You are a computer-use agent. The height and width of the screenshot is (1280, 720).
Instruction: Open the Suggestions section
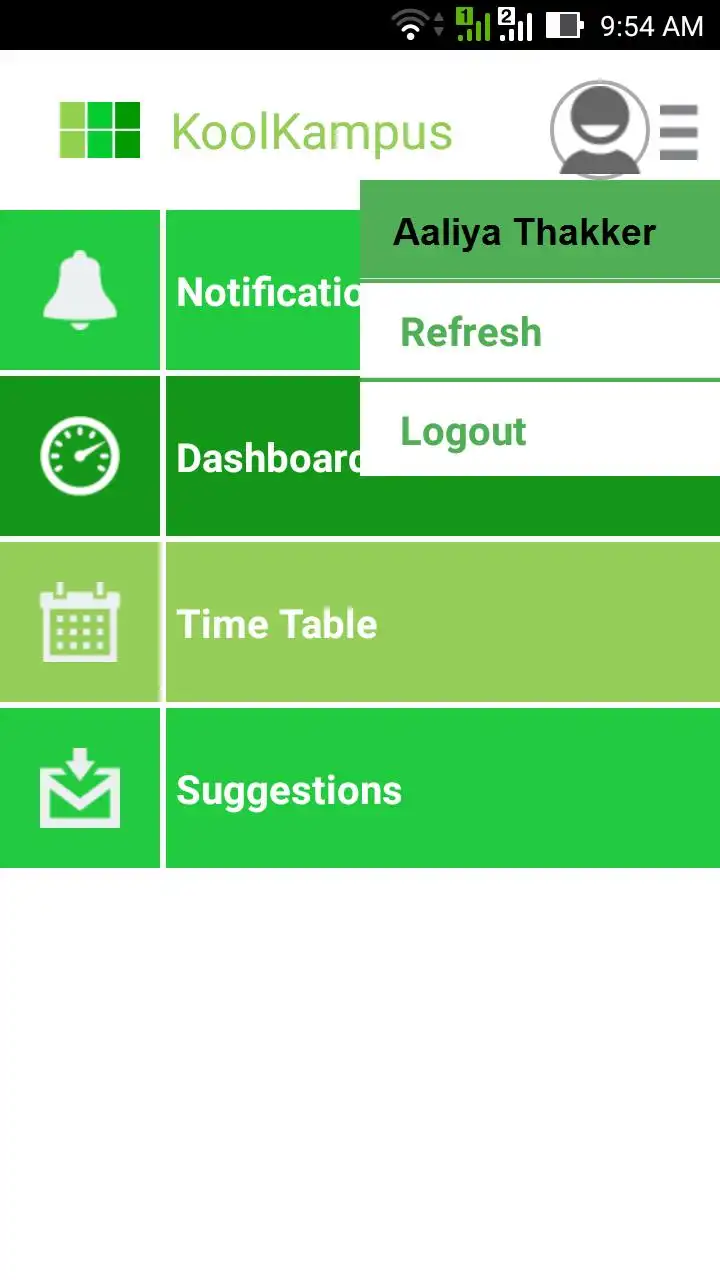(x=360, y=788)
